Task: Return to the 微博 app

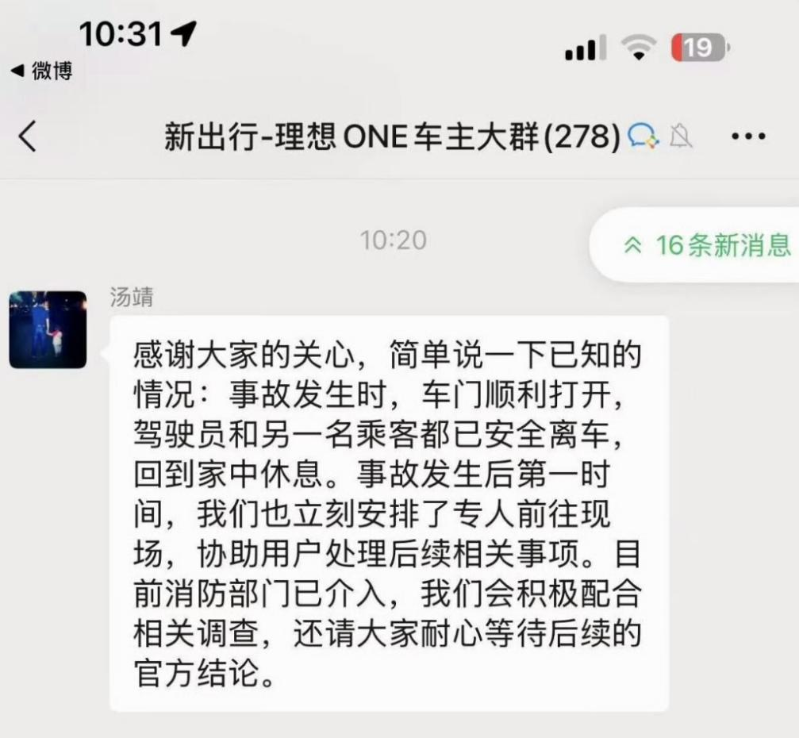Action: [x=40, y=72]
